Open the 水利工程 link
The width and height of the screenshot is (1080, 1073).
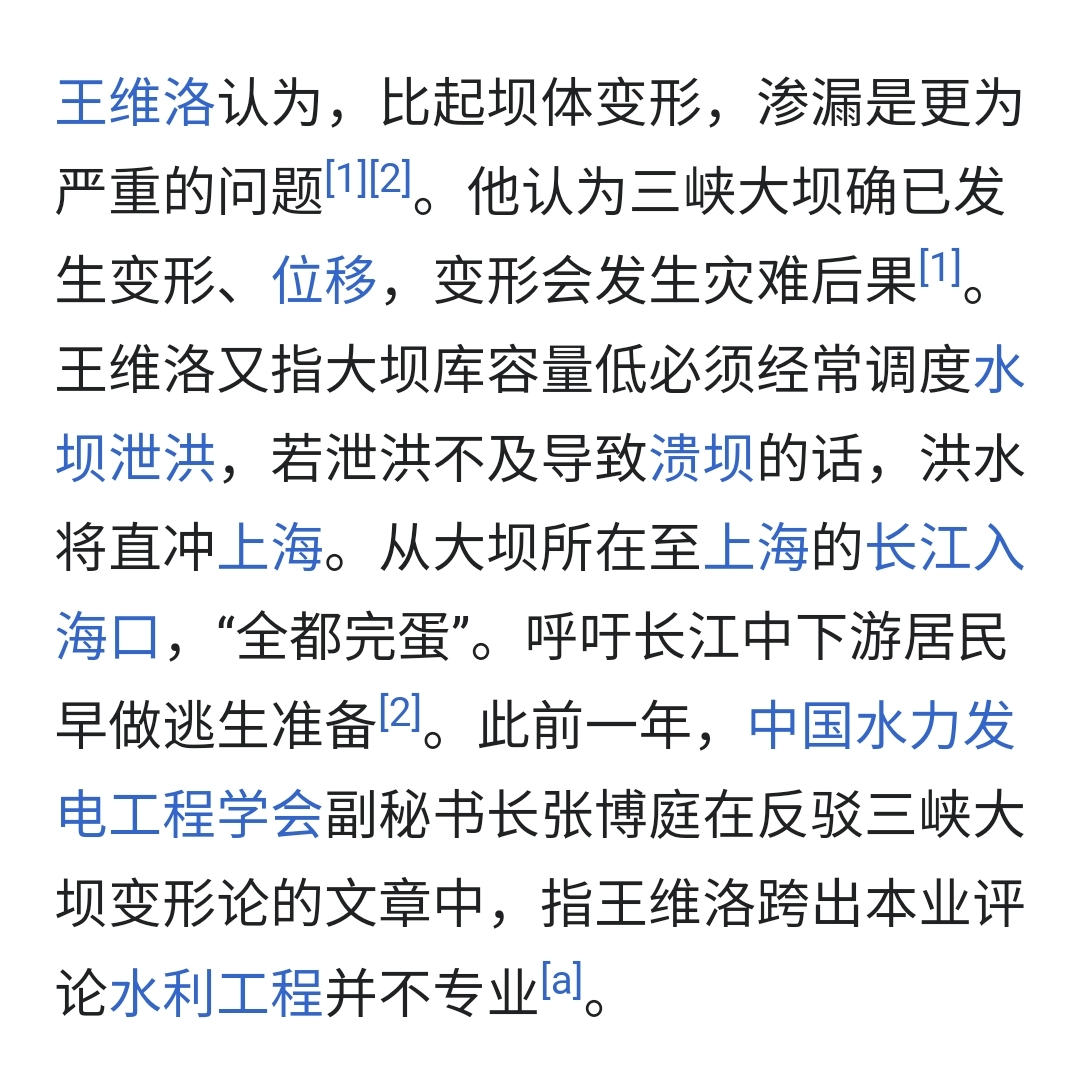tap(216, 993)
